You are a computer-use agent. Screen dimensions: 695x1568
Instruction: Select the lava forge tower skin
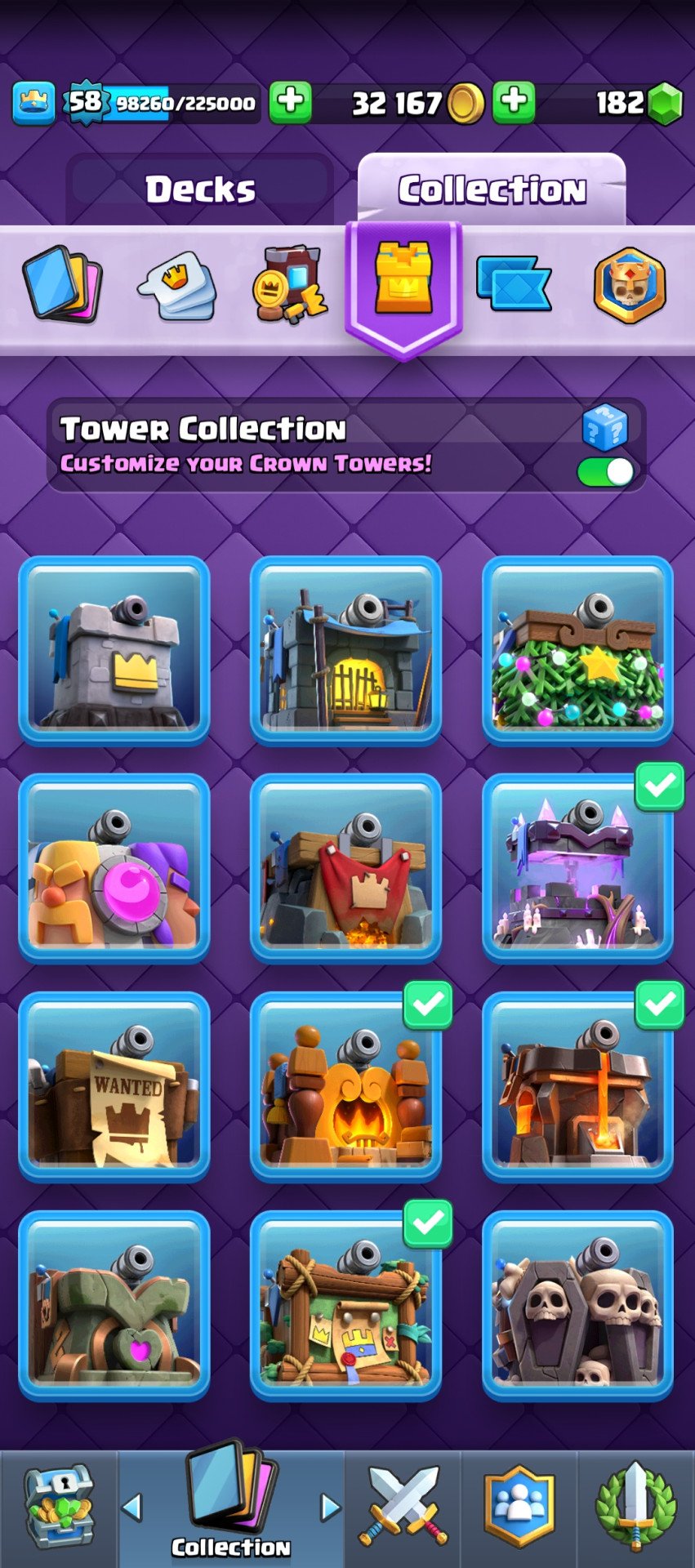[577, 1086]
